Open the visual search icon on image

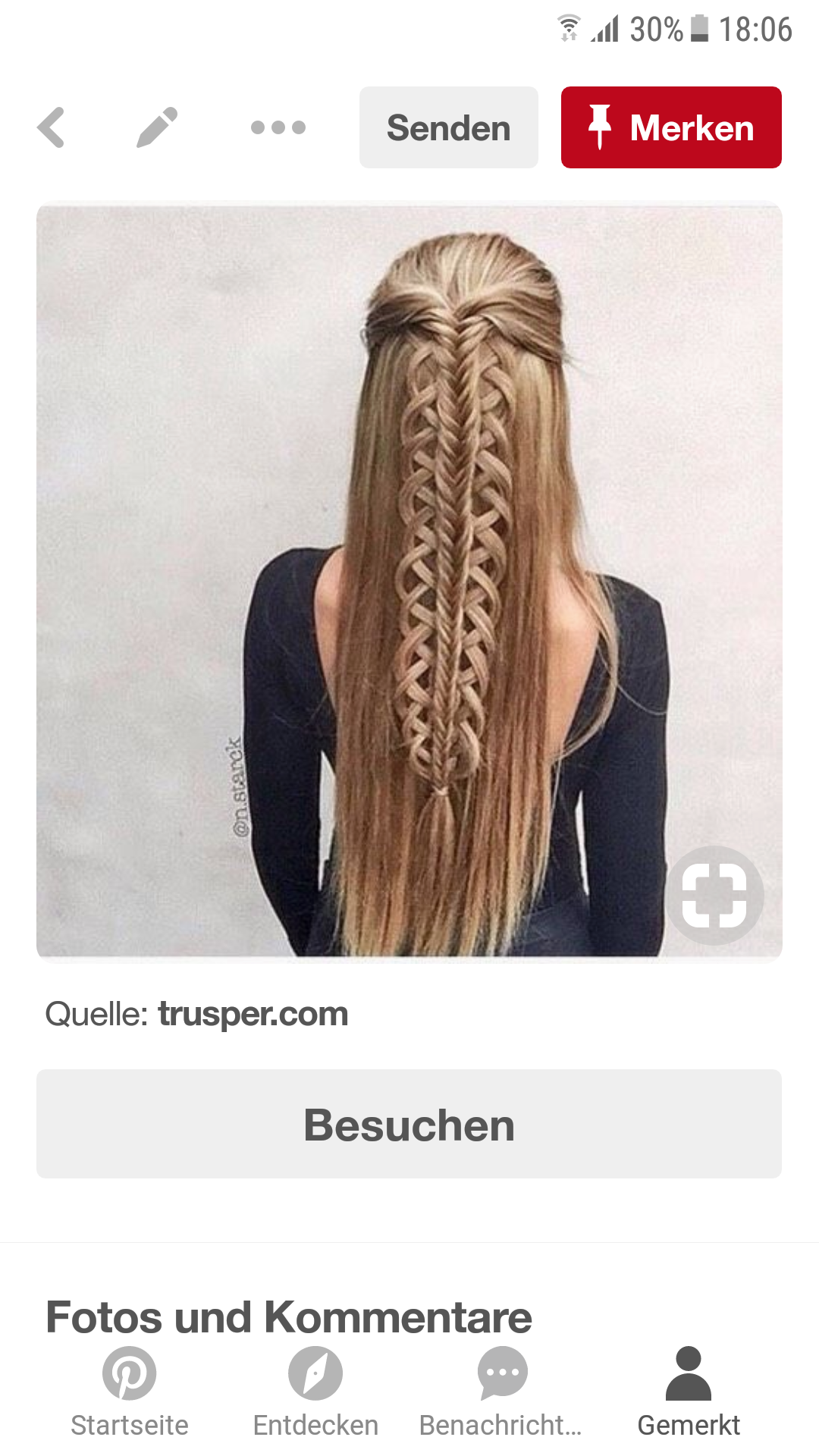tap(714, 896)
